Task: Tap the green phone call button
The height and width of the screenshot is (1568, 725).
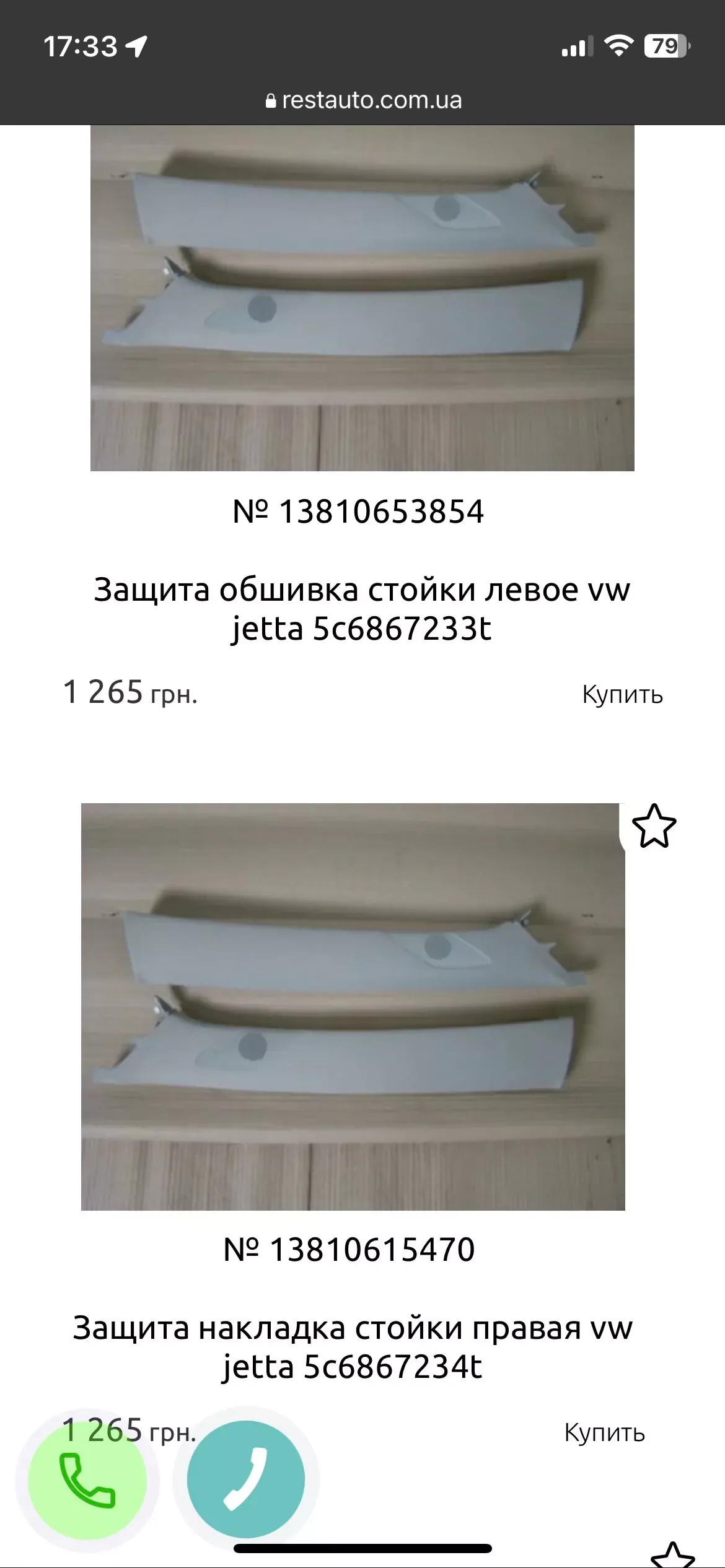Action: click(x=87, y=1481)
